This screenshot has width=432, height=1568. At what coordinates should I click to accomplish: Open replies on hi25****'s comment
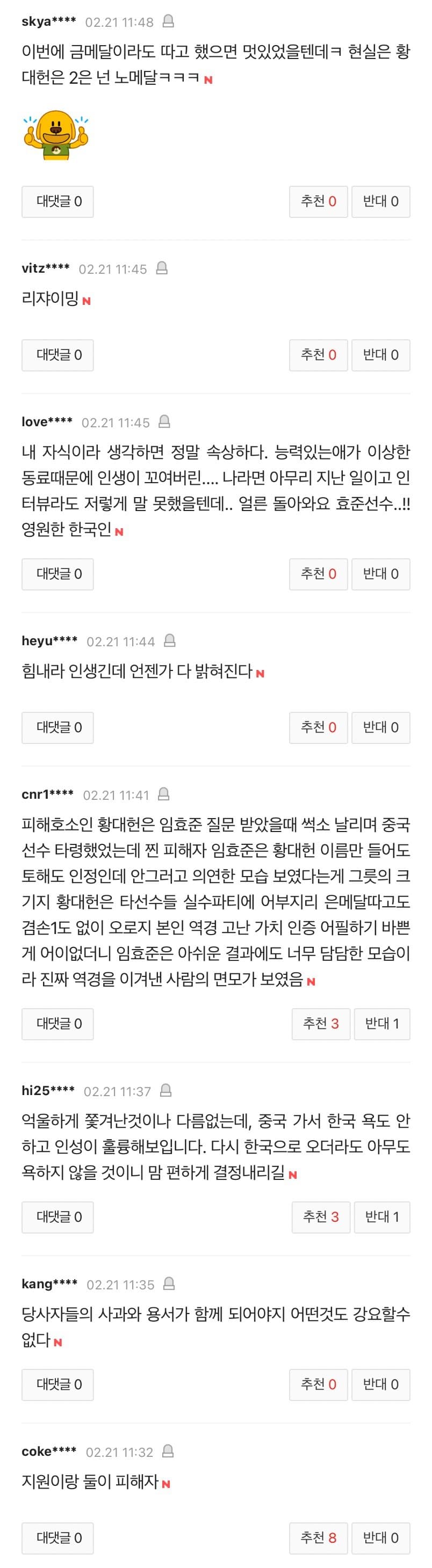pyautogui.click(x=58, y=1217)
